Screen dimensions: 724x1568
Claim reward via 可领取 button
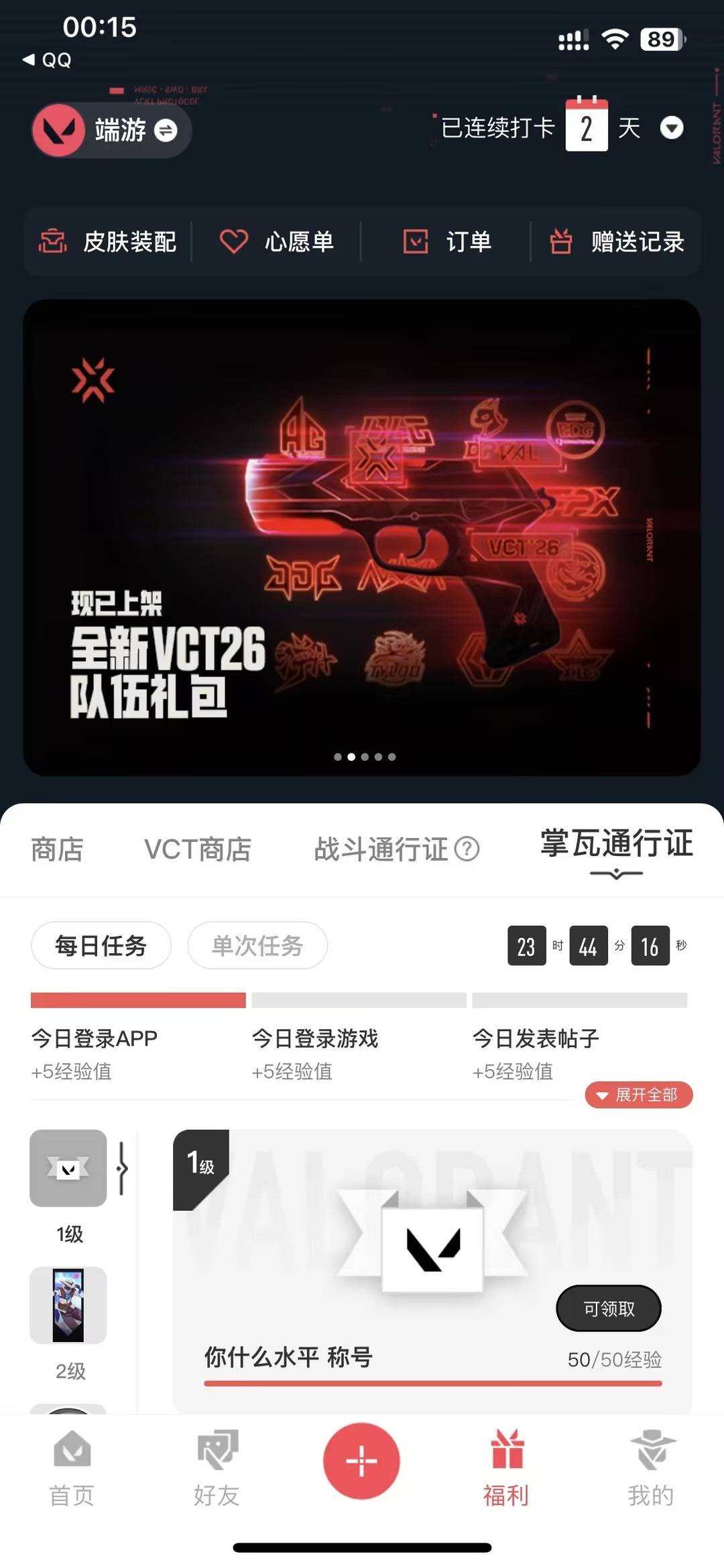pos(607,1307)
